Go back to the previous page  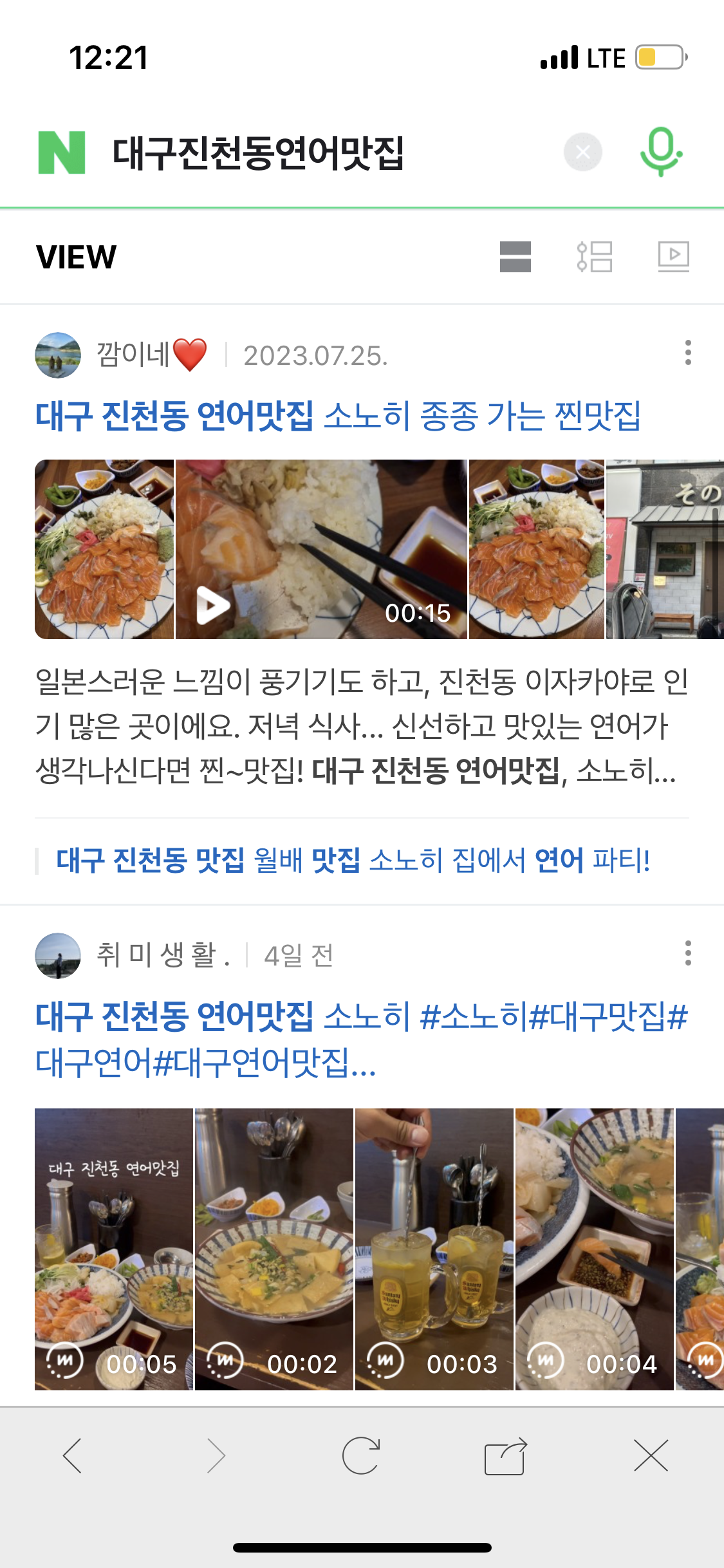pos(72,1455)
